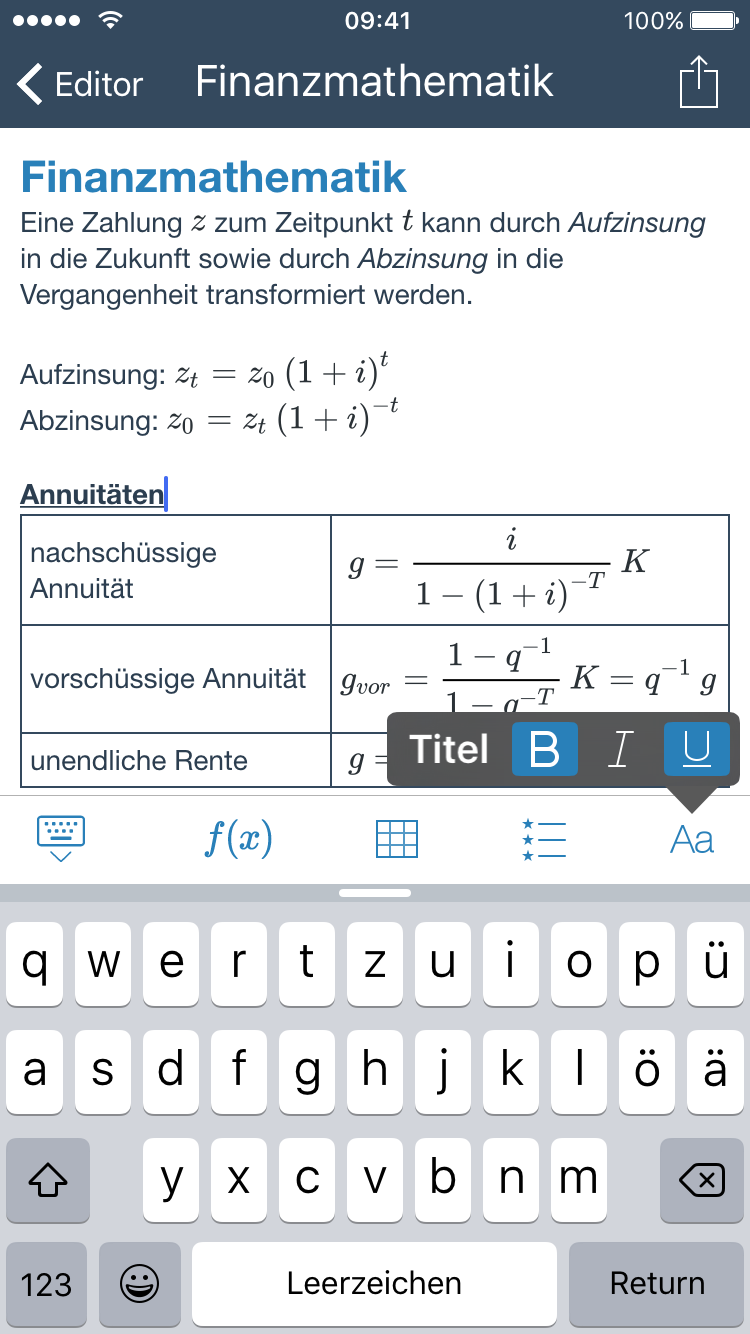The image size is (750, 1334).
Task: Hit the Return key
Action: (657, 1284)
